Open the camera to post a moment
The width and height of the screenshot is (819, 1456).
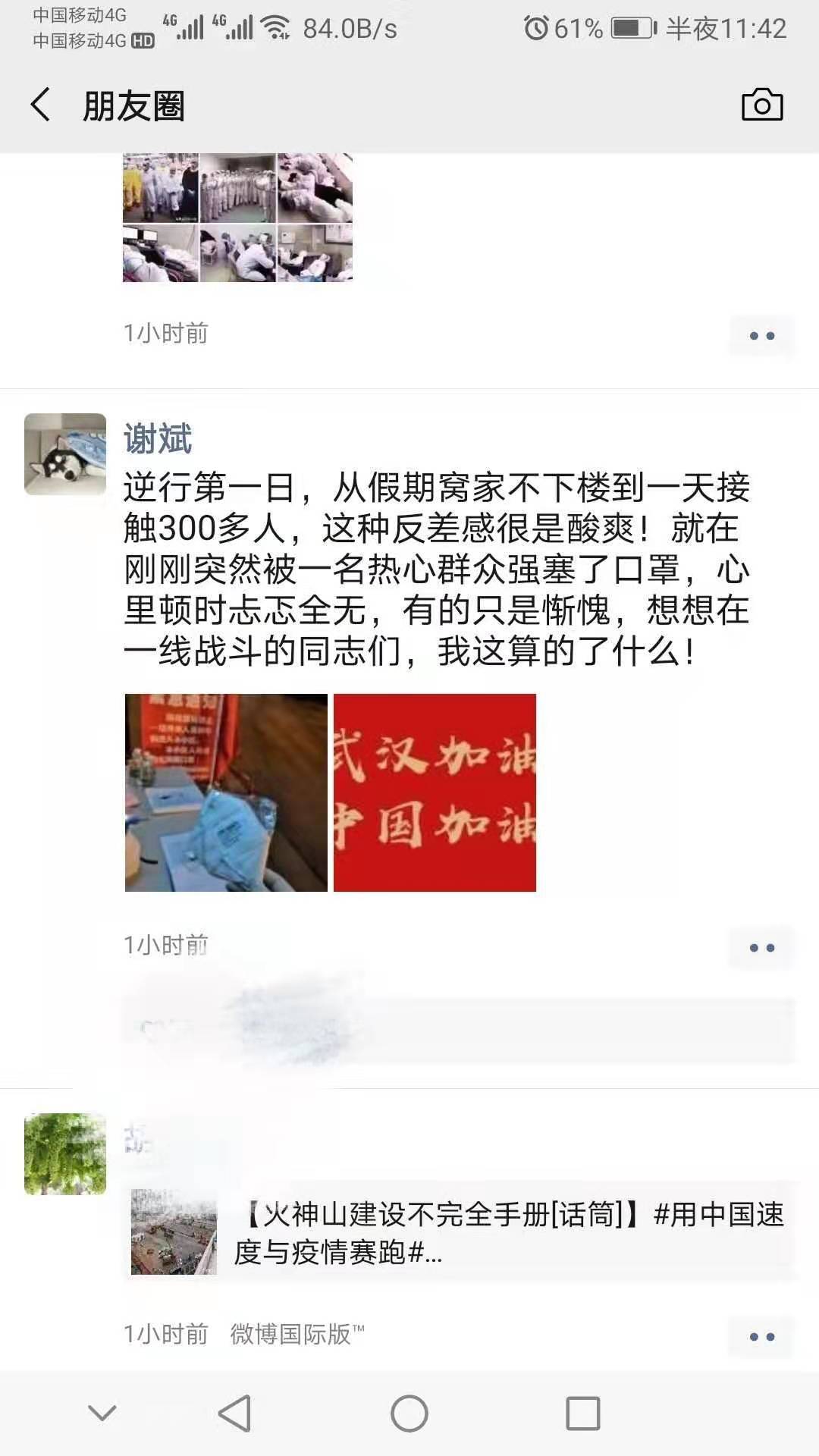pos(761,105)
